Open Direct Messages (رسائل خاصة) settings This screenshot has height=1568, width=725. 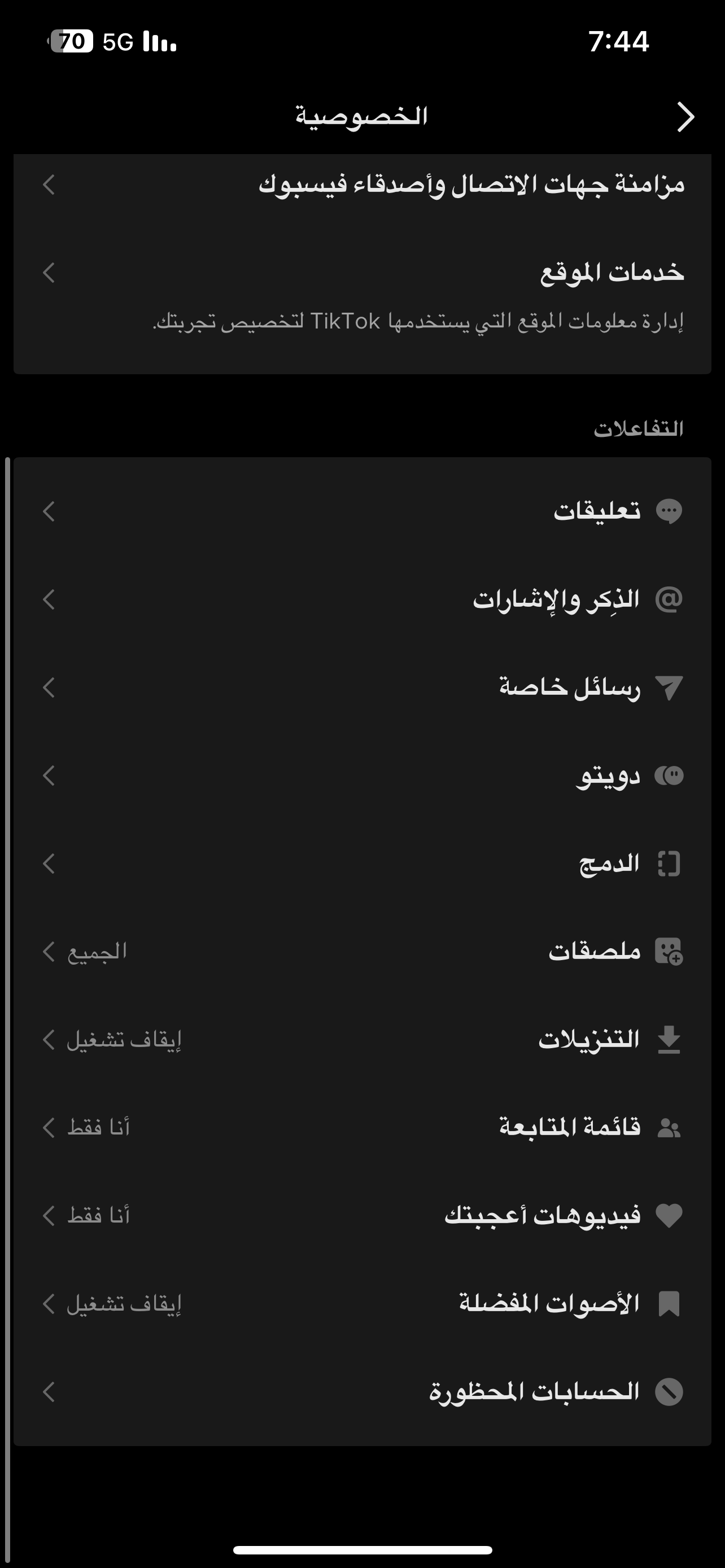point(362,688)
